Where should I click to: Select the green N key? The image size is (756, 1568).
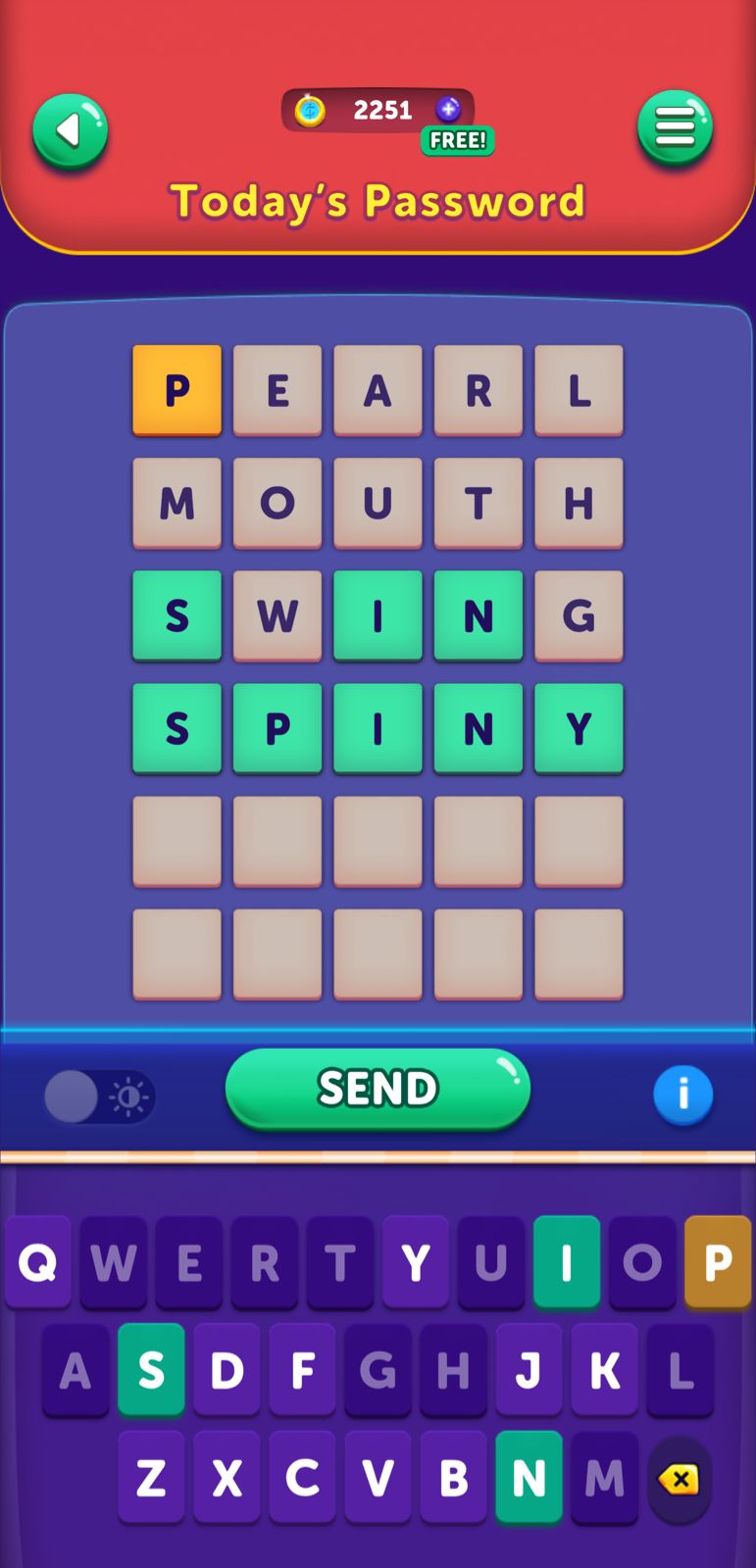pyautogui.click(x=529, y=1478)
